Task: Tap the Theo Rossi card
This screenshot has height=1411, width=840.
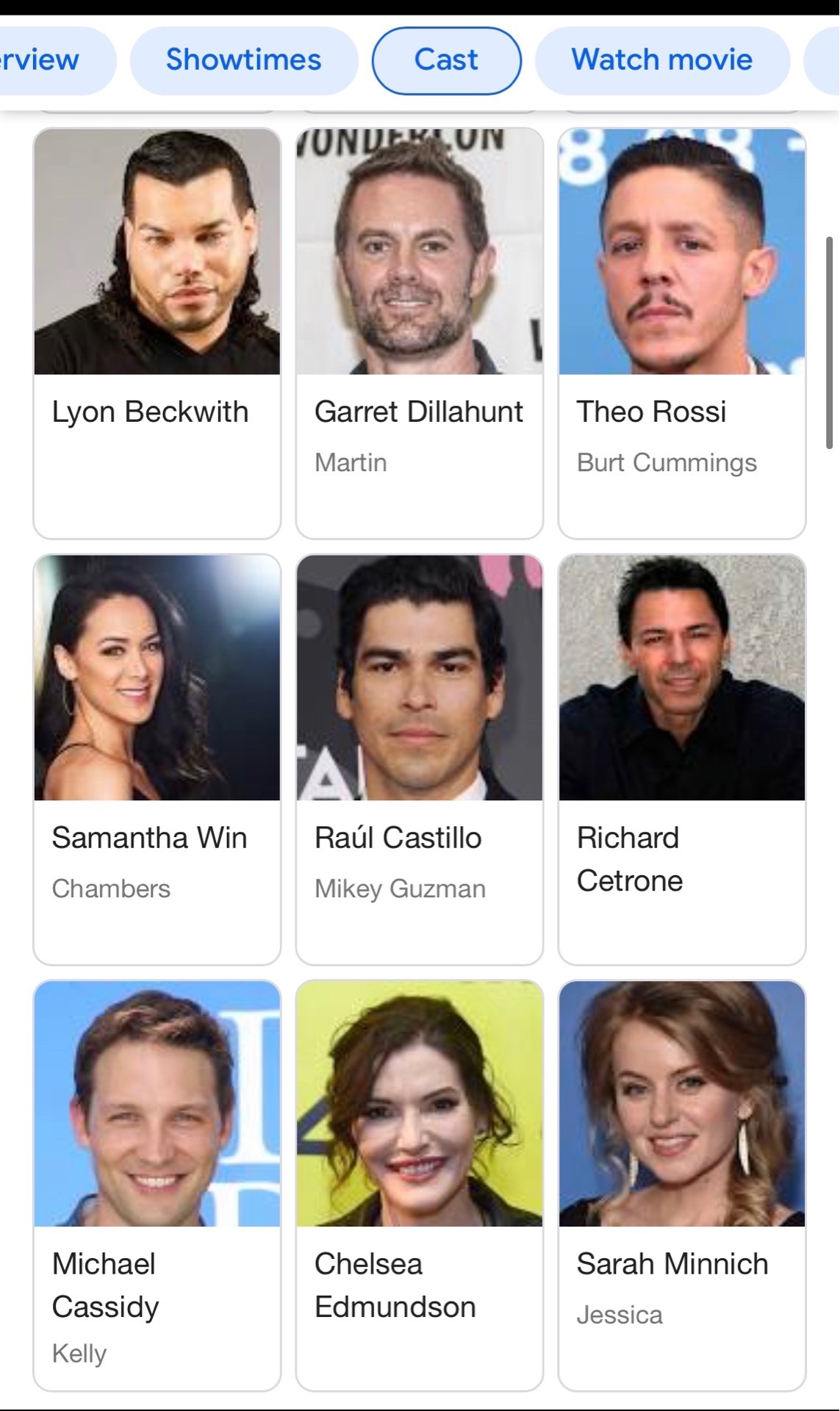Action: pos(681,332)
